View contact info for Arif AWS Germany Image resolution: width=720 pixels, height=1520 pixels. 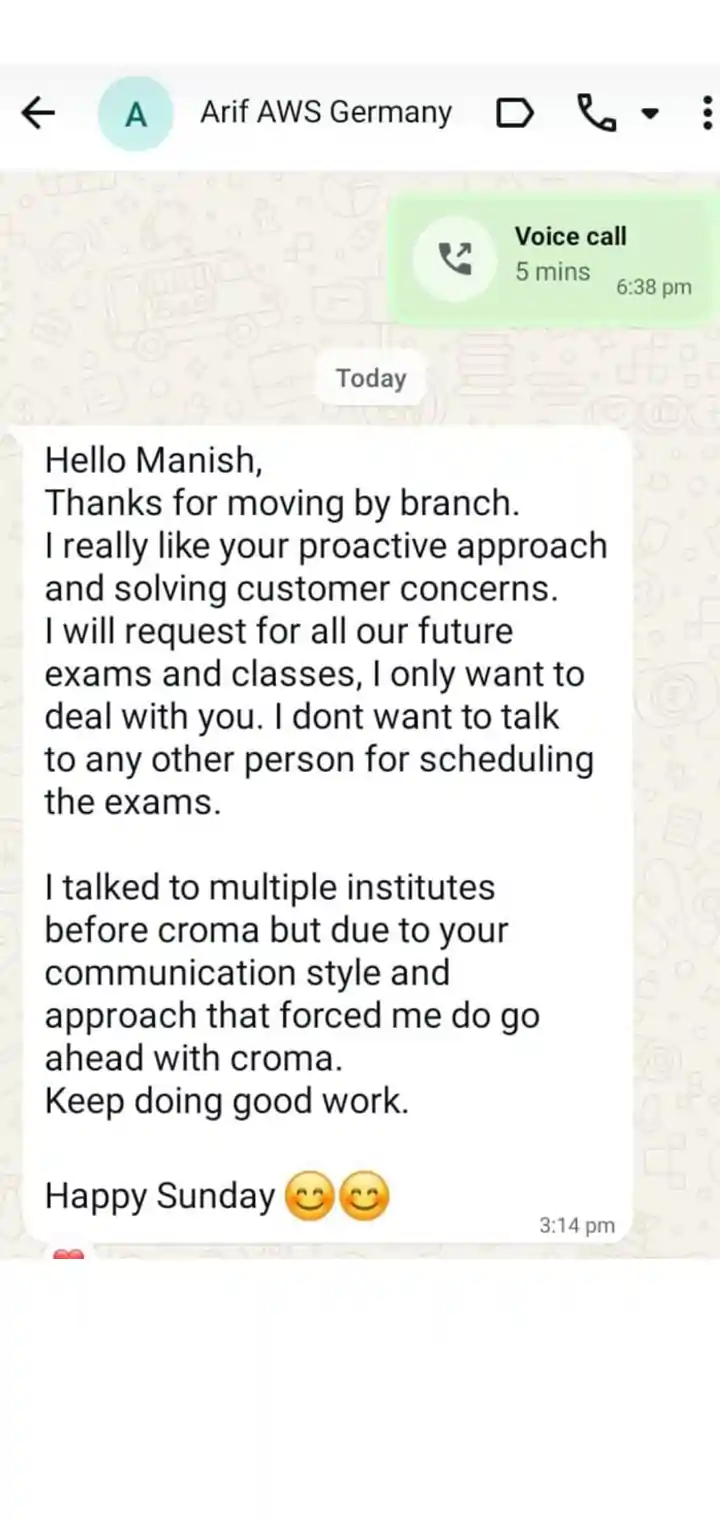[326, 113]
